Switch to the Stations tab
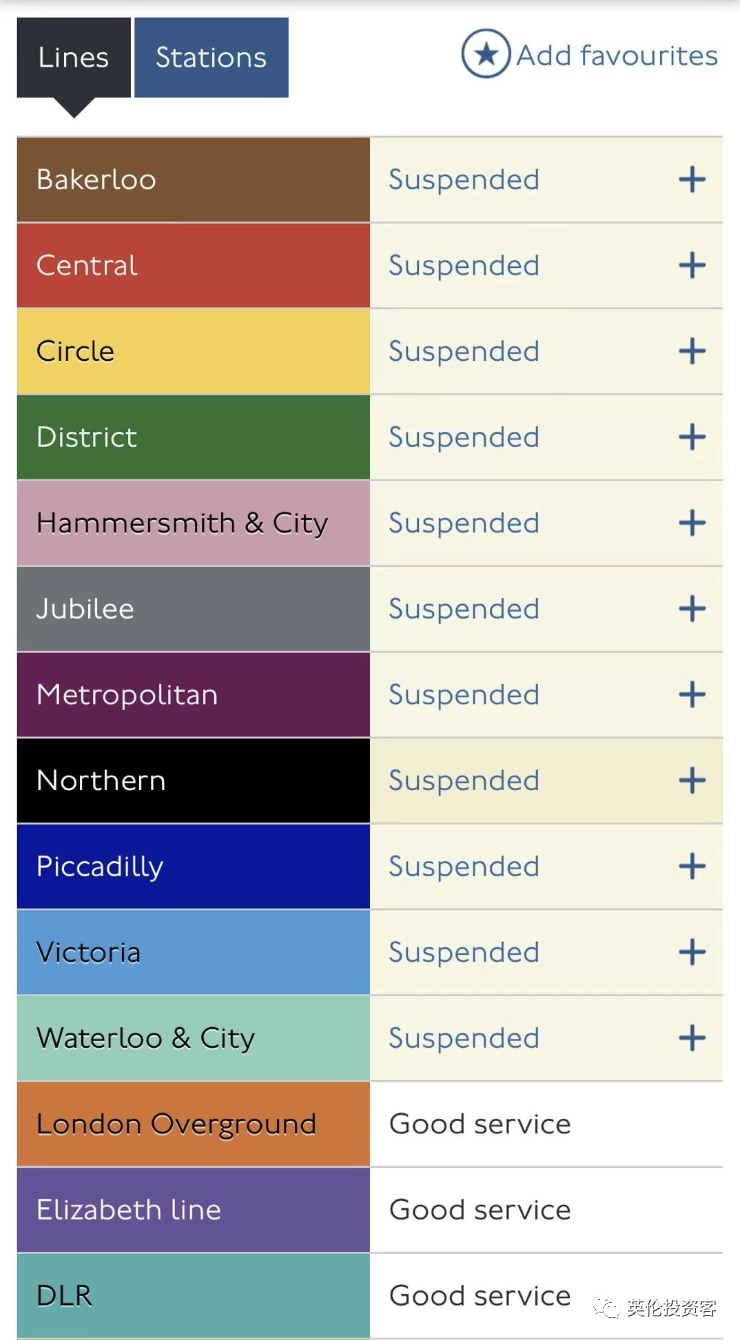740x1340 pixels. coord(211,57)
